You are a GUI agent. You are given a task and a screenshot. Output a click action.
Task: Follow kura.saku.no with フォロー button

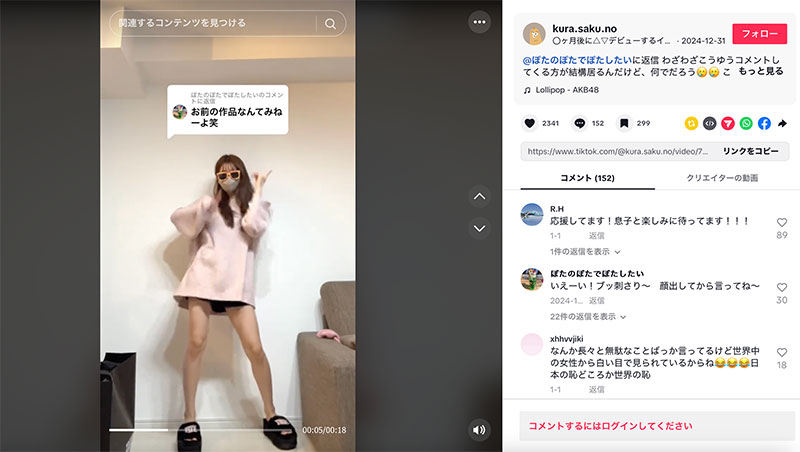pyautogui.click(x=759, y=33)
